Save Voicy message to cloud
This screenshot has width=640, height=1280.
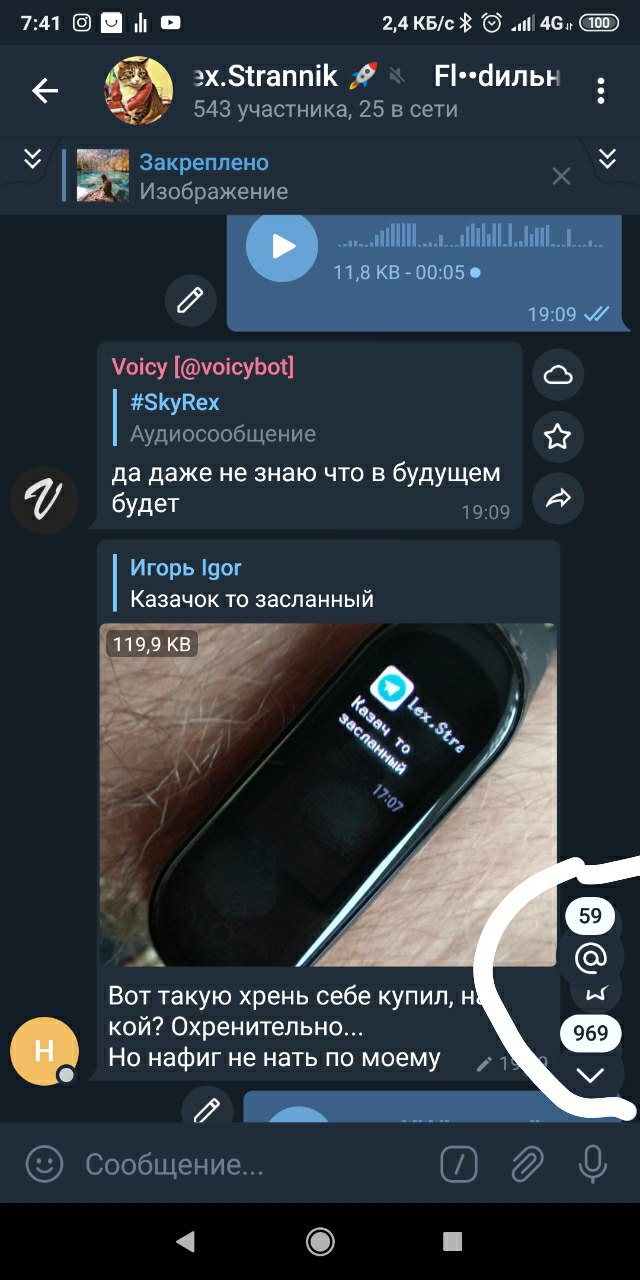[x=558, y=376]
